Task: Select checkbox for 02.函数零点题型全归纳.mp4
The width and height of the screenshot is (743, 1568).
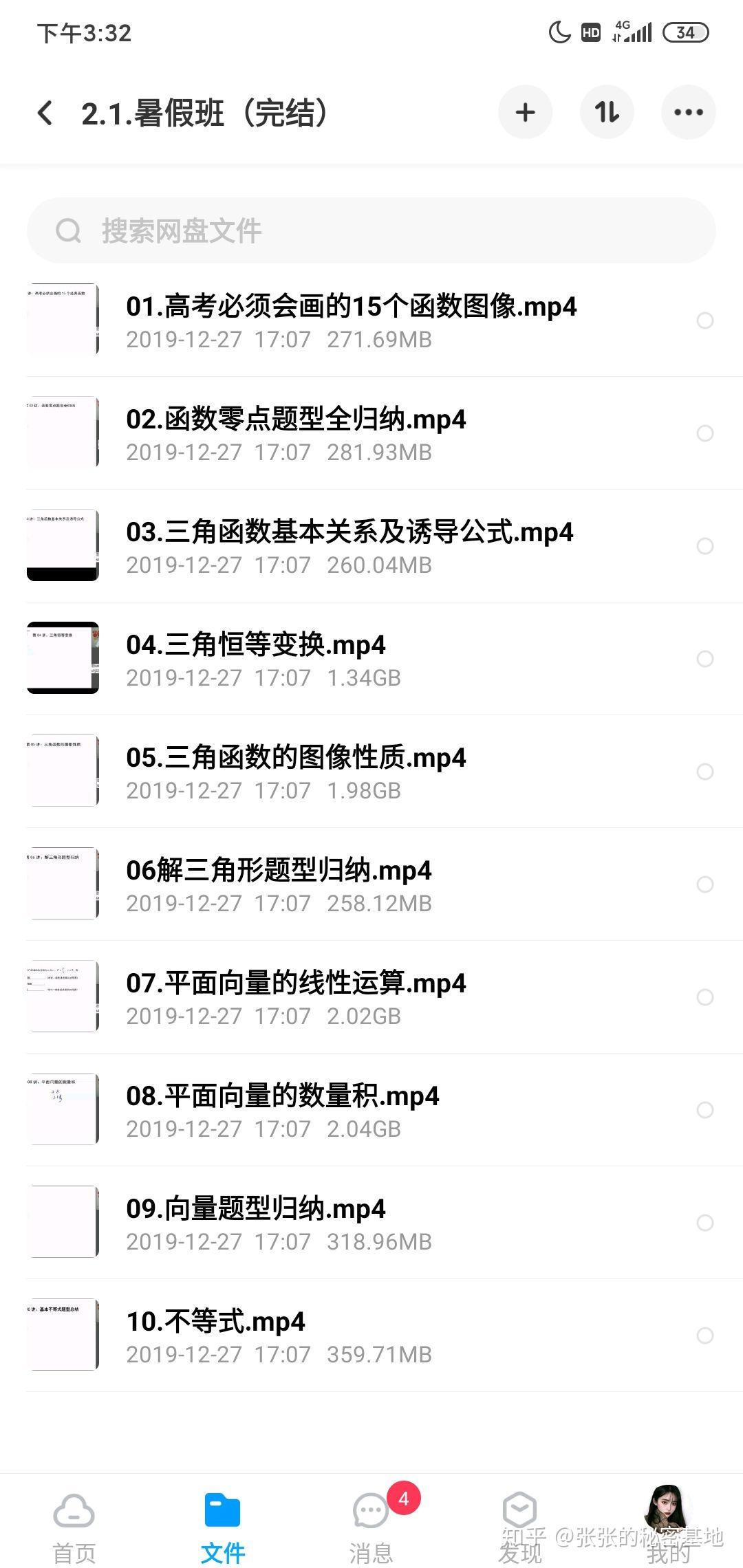Action: (703, 434)
